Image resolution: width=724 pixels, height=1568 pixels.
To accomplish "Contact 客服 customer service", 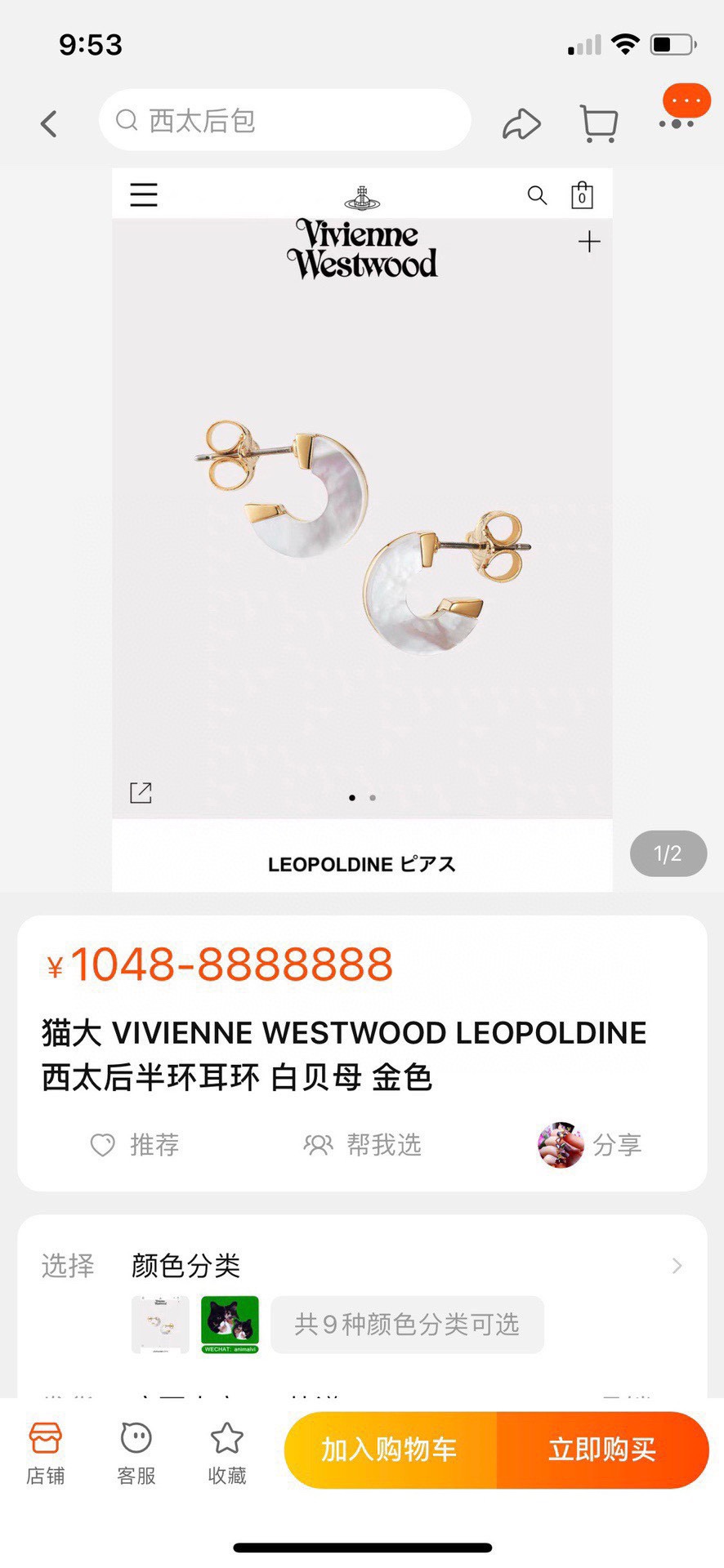I will (136, 1454).
